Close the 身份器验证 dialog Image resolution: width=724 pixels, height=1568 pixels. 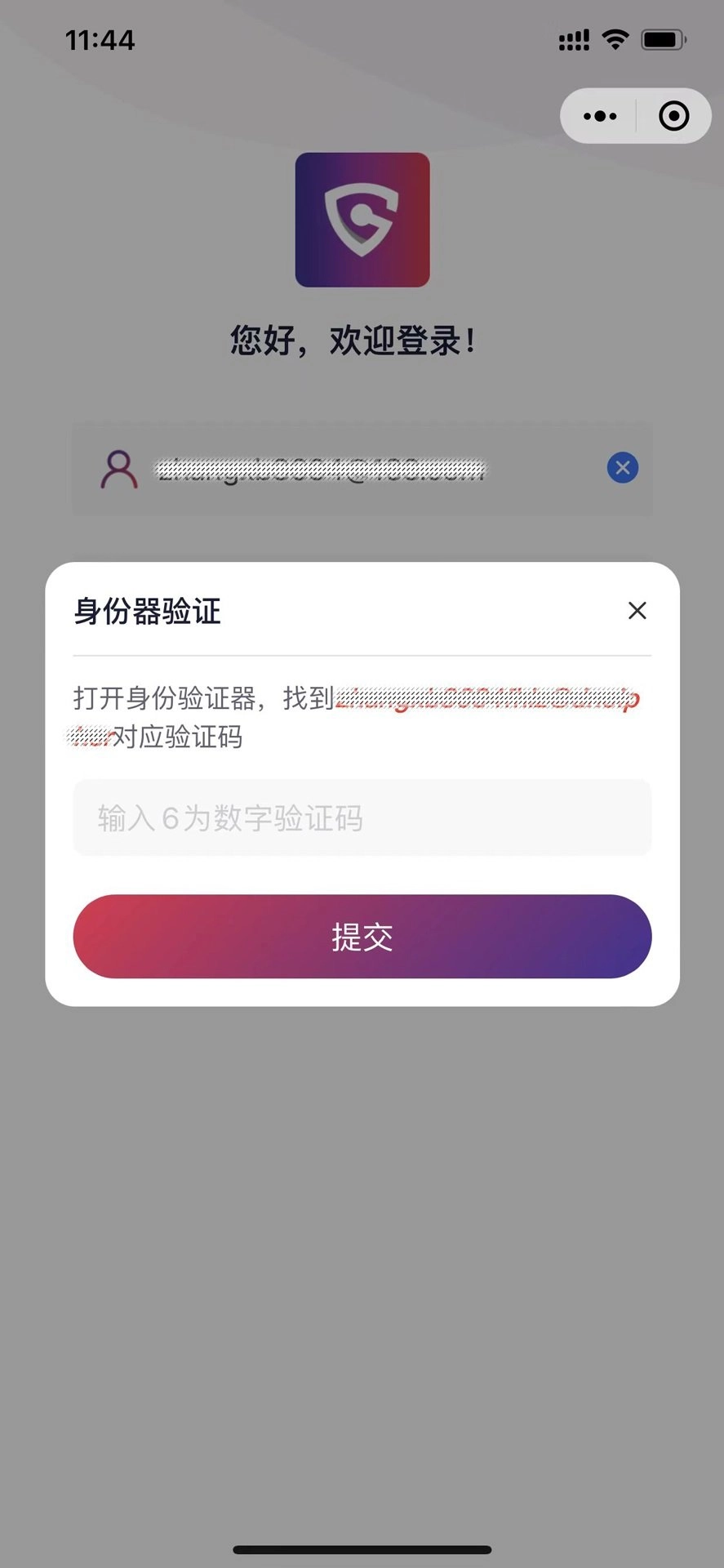(x=637, y=610)
